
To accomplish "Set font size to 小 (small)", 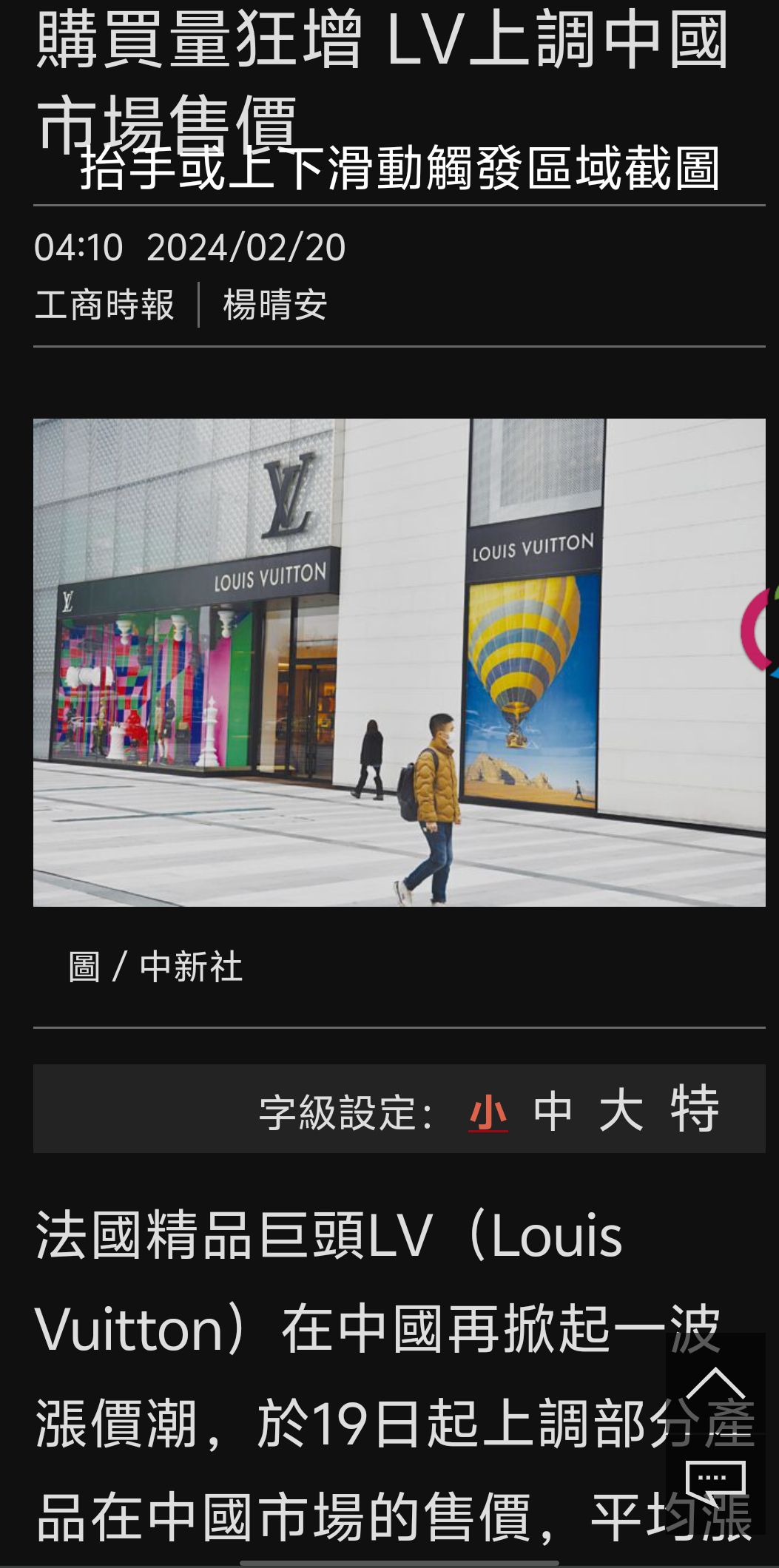I will coord(488,1112).
